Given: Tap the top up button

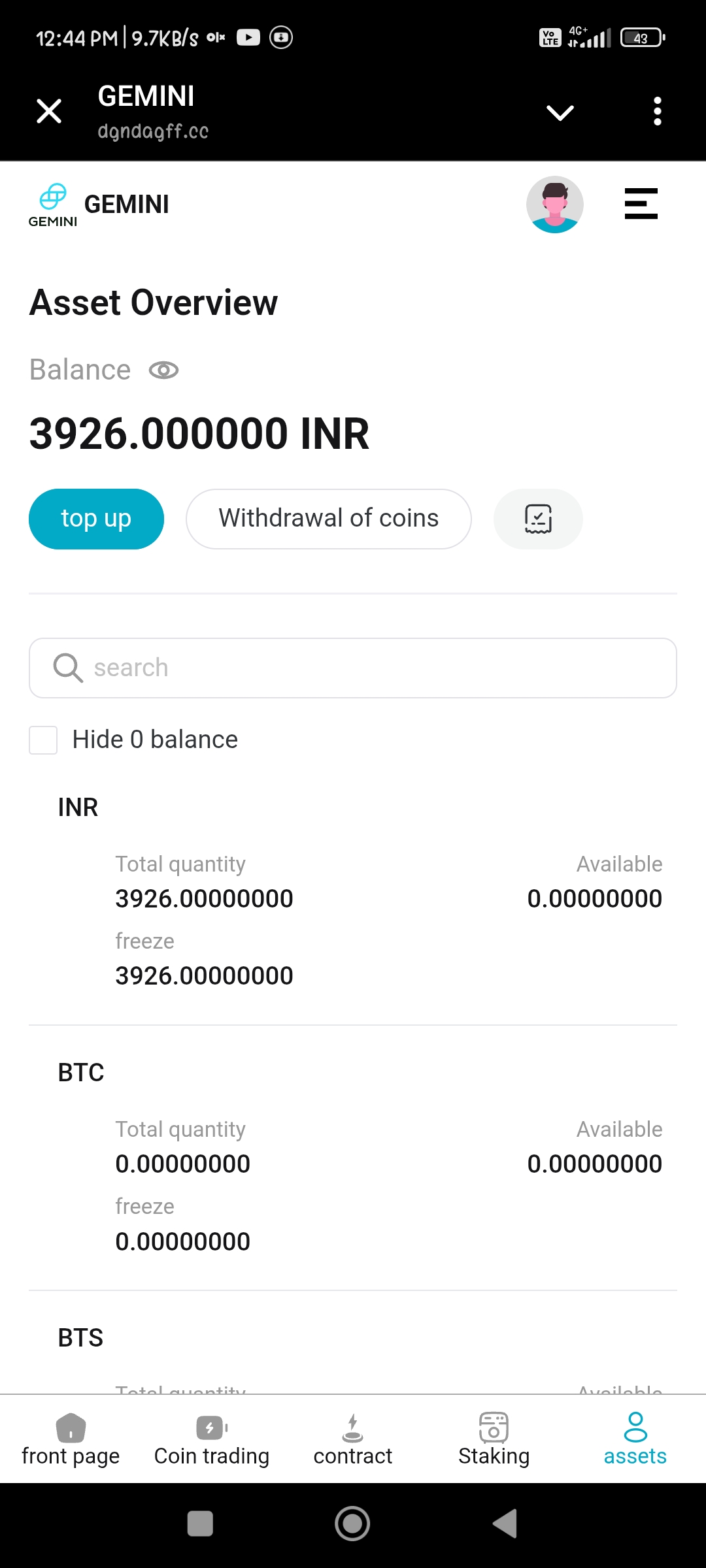Looking at the screenshot, I should (96, 519).
